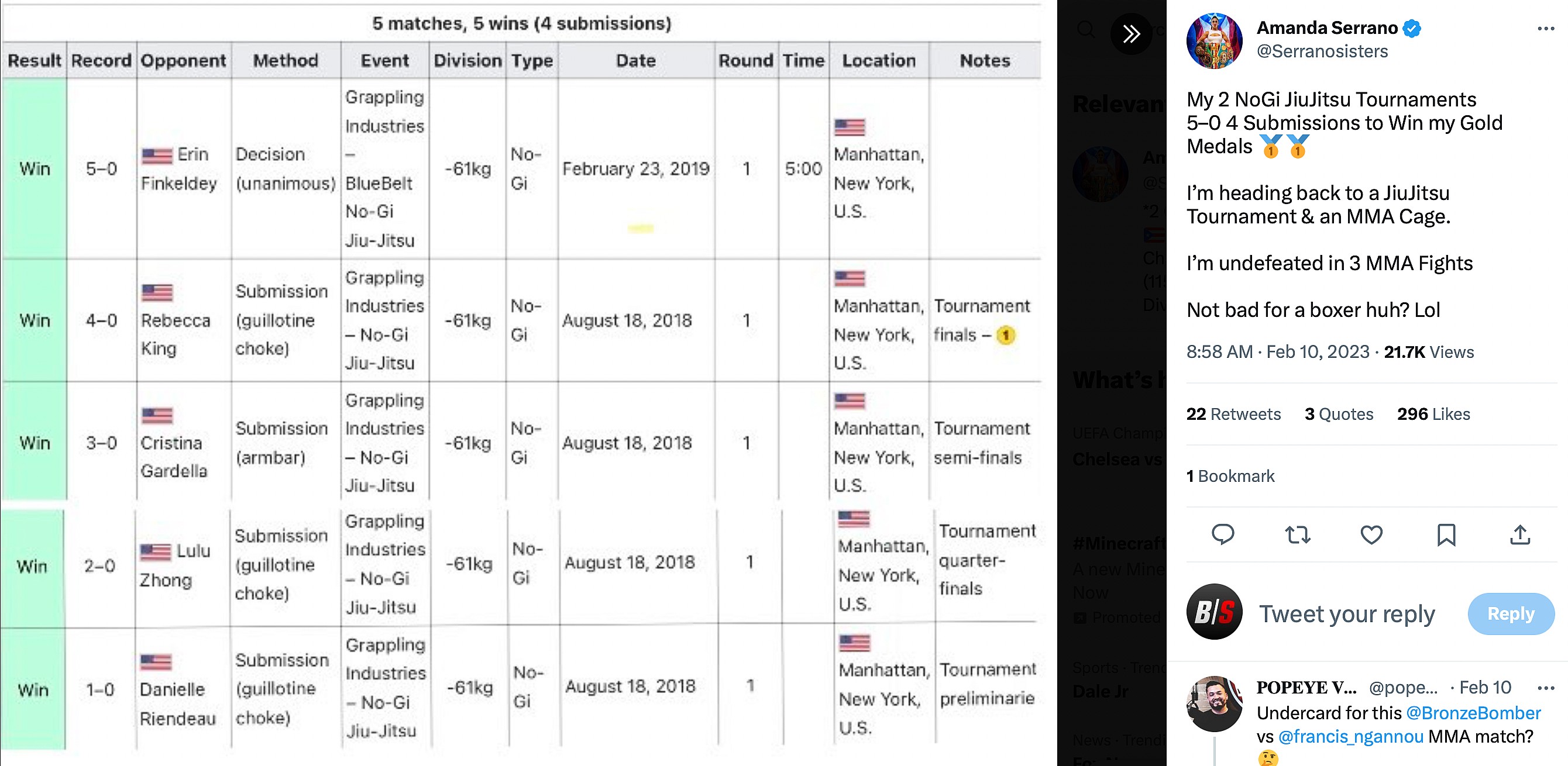Like Amanda Serrano's tweet
This screenshot has width=1568, height=766.
[x=1371, y=534]
